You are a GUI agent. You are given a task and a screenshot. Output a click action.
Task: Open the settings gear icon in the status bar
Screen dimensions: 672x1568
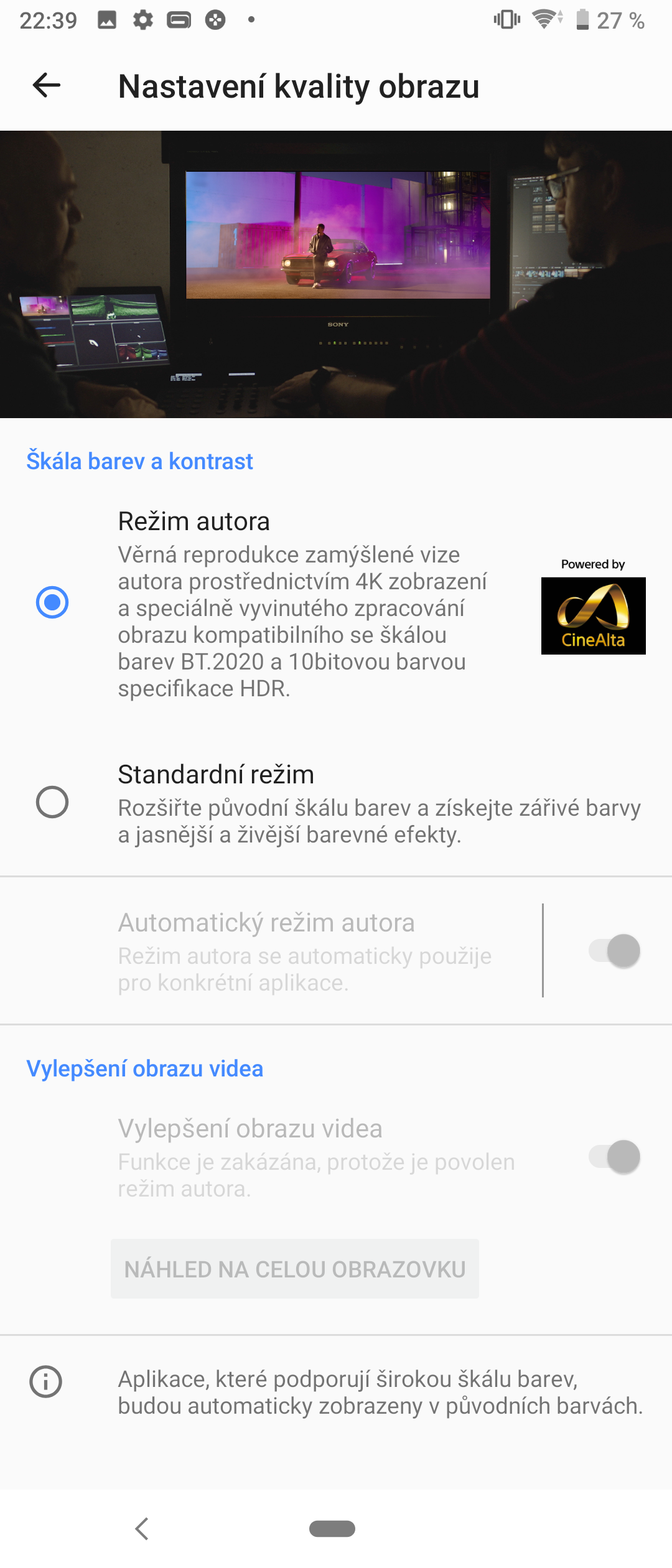click(142, 21)
